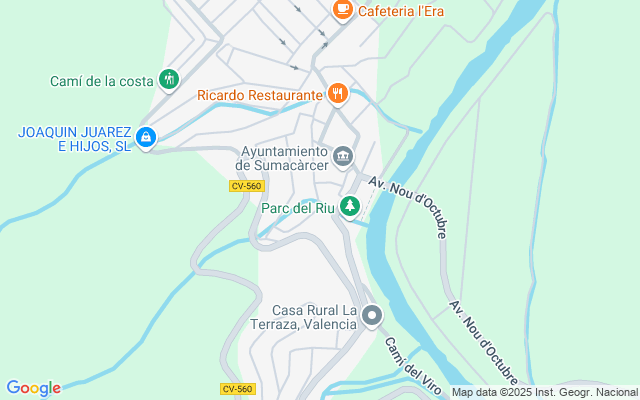Open the Parc del Riu park pin
640x400 pixels.
[x=350, y=207]
